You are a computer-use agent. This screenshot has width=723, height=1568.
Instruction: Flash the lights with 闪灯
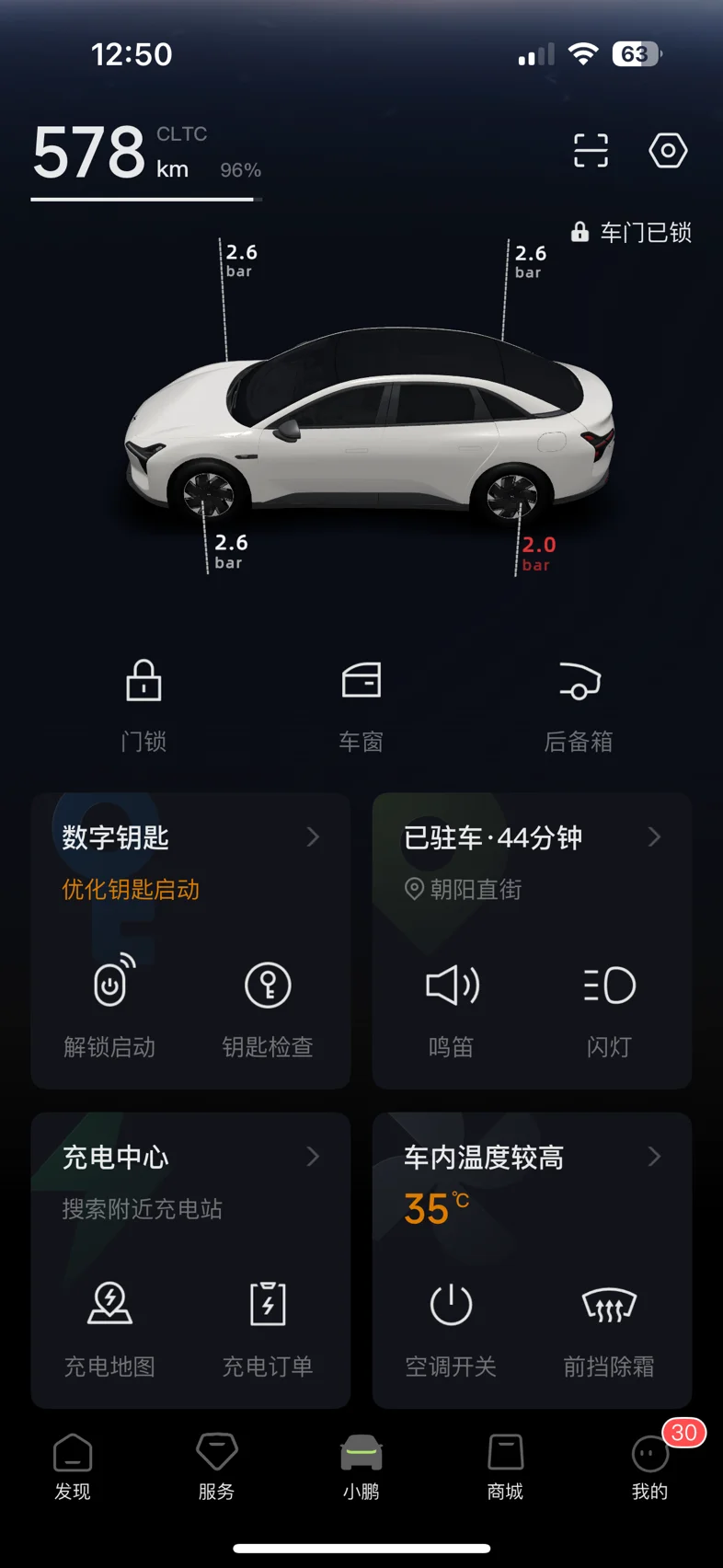coord(609,1007)
